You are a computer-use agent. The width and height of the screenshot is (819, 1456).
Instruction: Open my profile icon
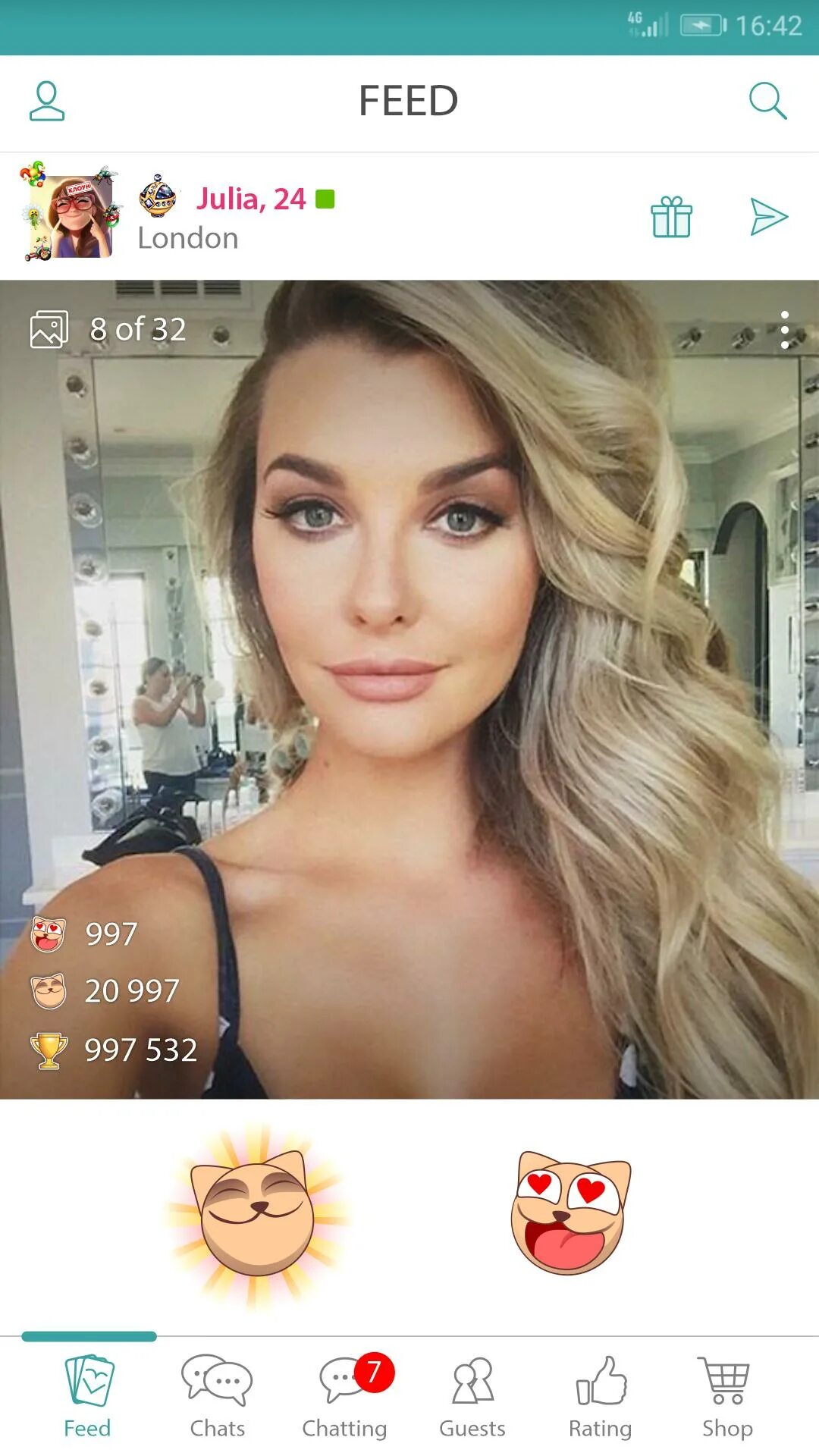click(47, 102)
